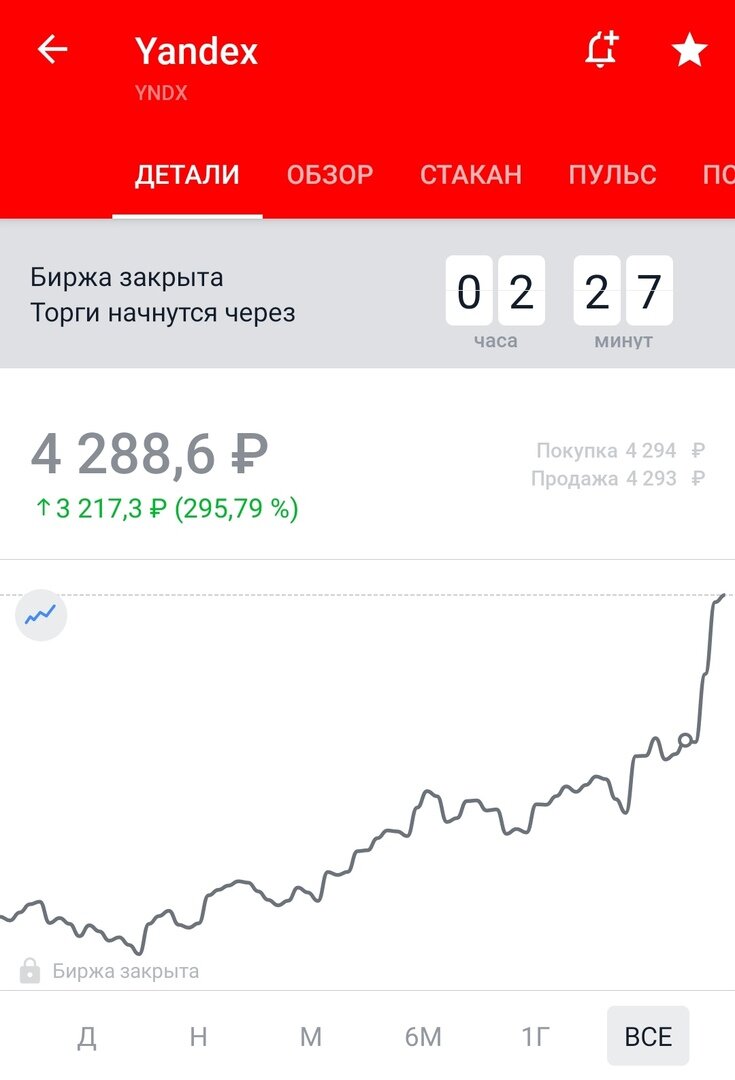Open the СТАКАН tab
Viewport: 735px width, 1080px height.
470,174
